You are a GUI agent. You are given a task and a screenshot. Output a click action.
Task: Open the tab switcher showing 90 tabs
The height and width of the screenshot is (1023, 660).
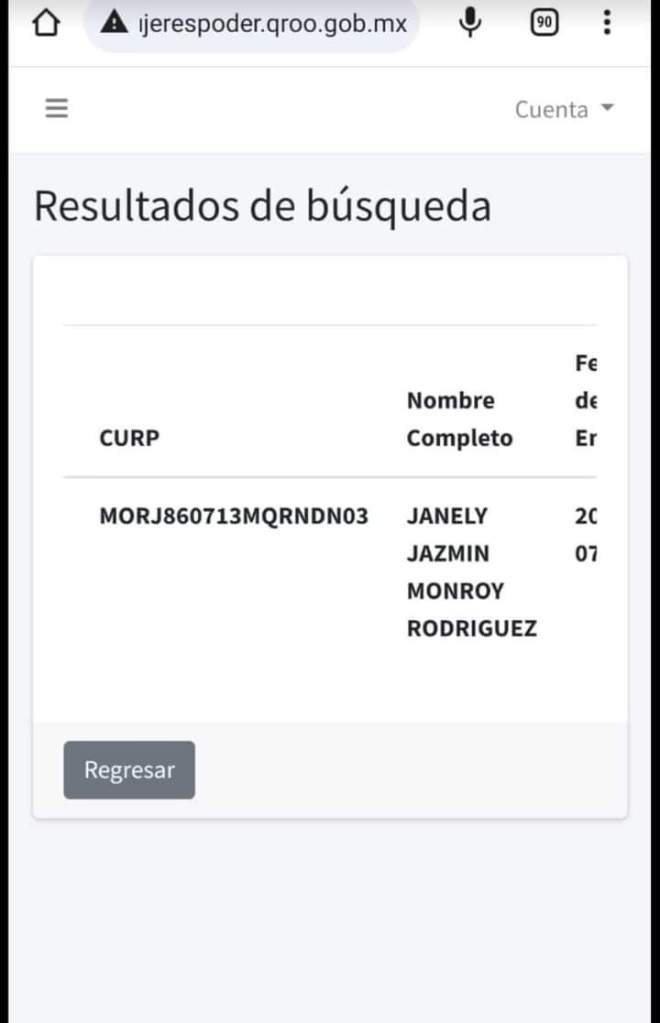[544, 22]
